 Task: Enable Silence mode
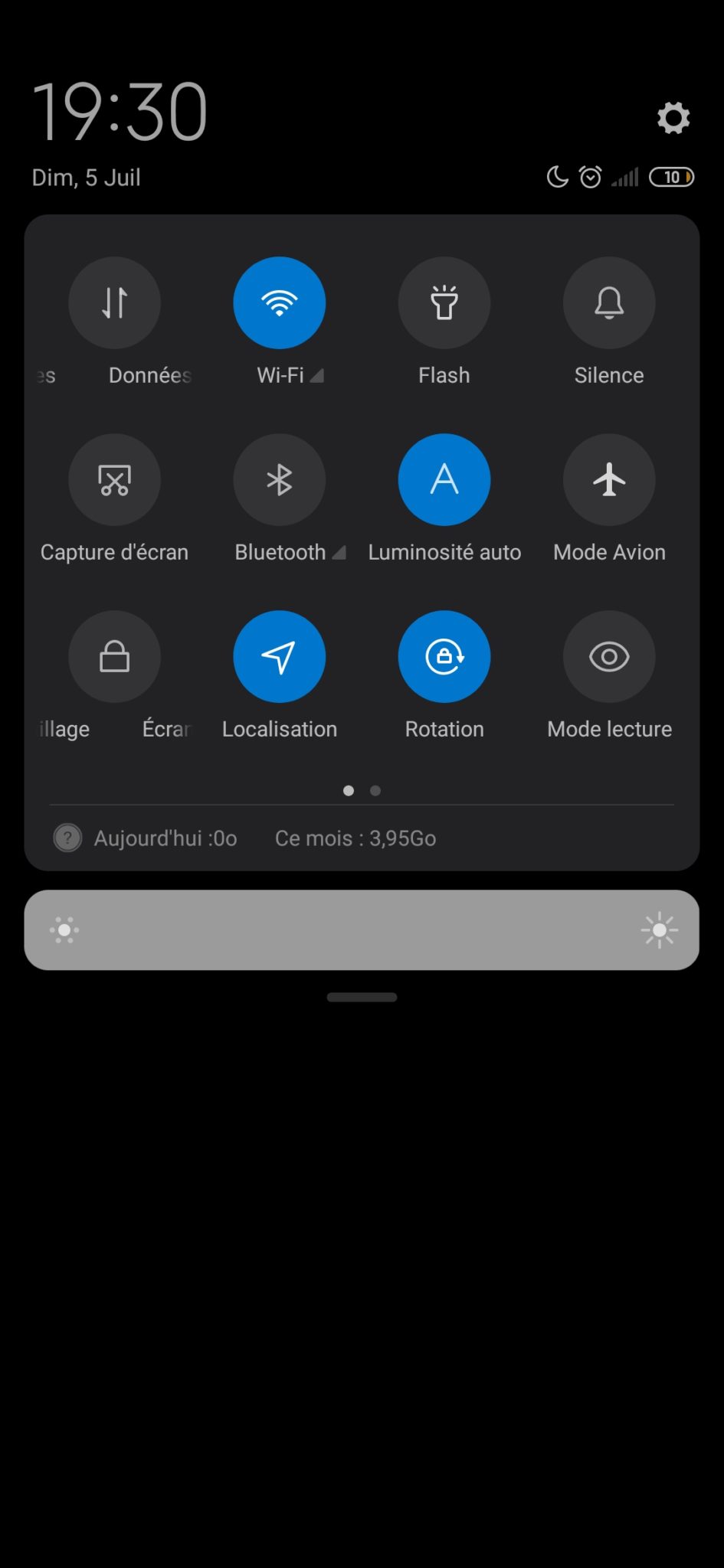[609, 303]
